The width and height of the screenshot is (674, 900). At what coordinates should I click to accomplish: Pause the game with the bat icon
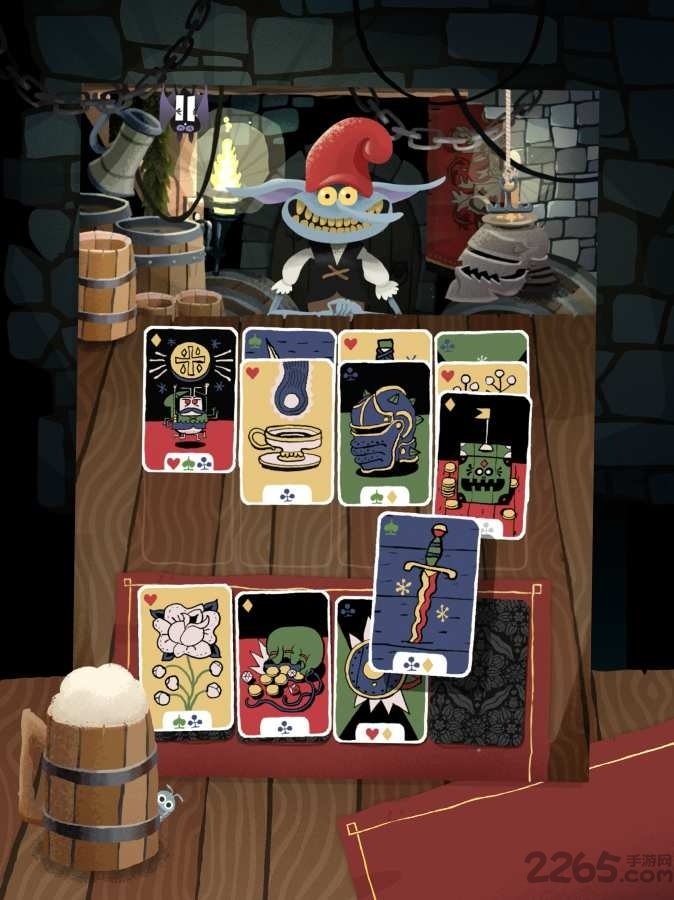coord(183,112)
